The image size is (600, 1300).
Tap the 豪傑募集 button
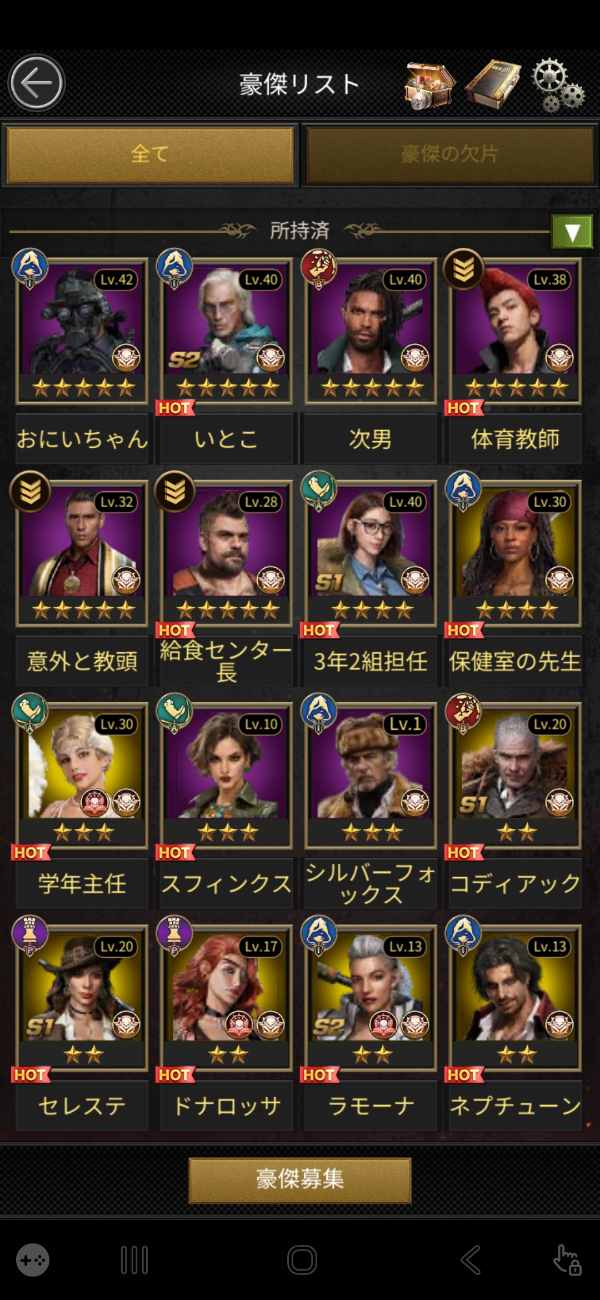(x=300, y=1179)
